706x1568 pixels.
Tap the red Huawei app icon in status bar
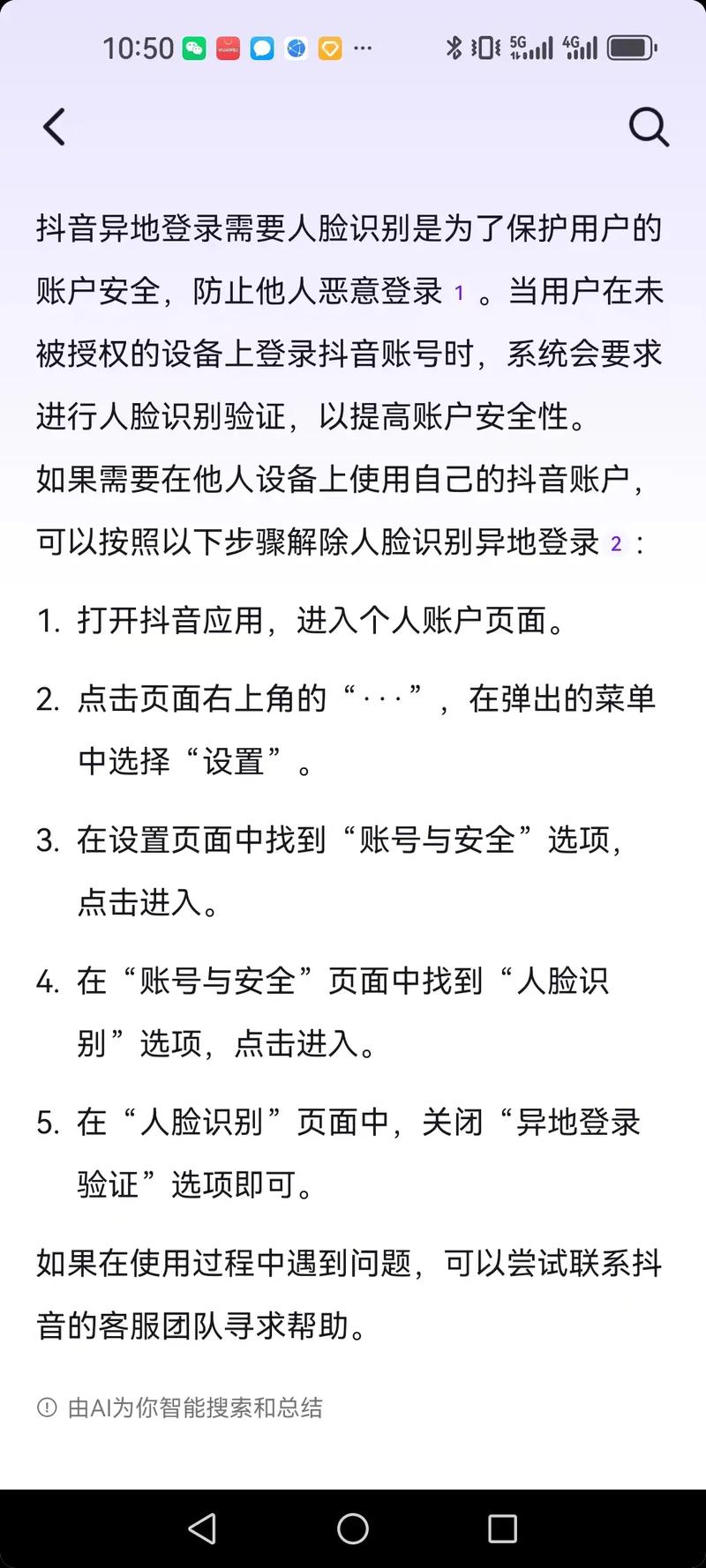coord(229,49)
